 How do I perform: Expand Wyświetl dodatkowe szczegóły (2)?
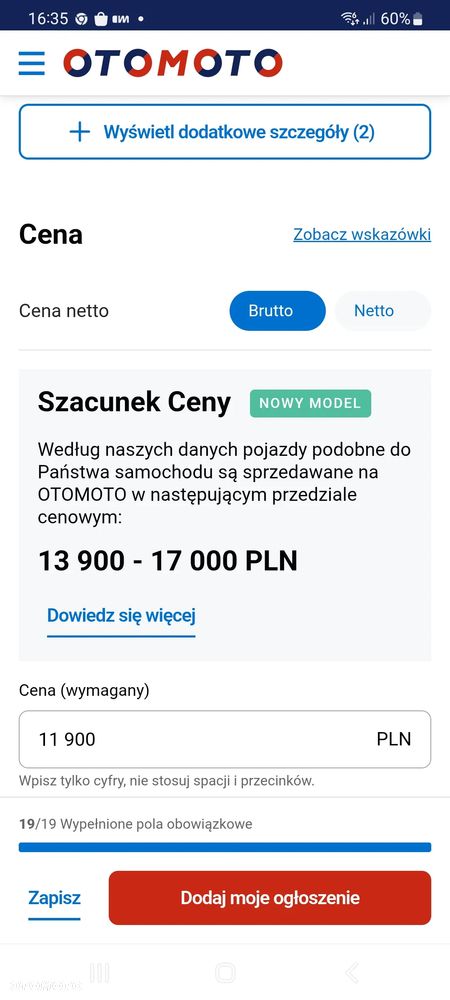click(225, 132)
